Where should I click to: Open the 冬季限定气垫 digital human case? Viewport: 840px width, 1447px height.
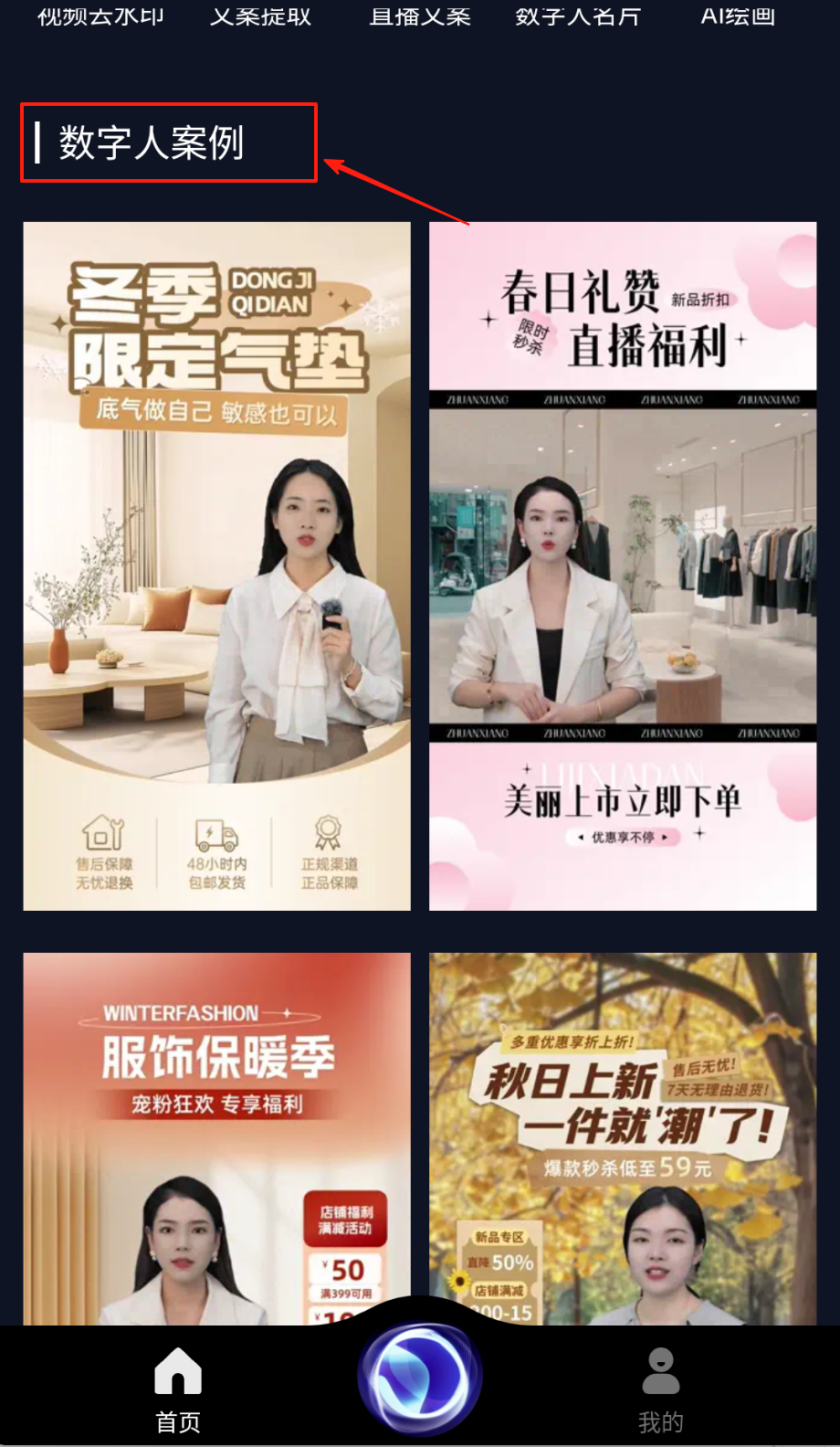(216, 565)
